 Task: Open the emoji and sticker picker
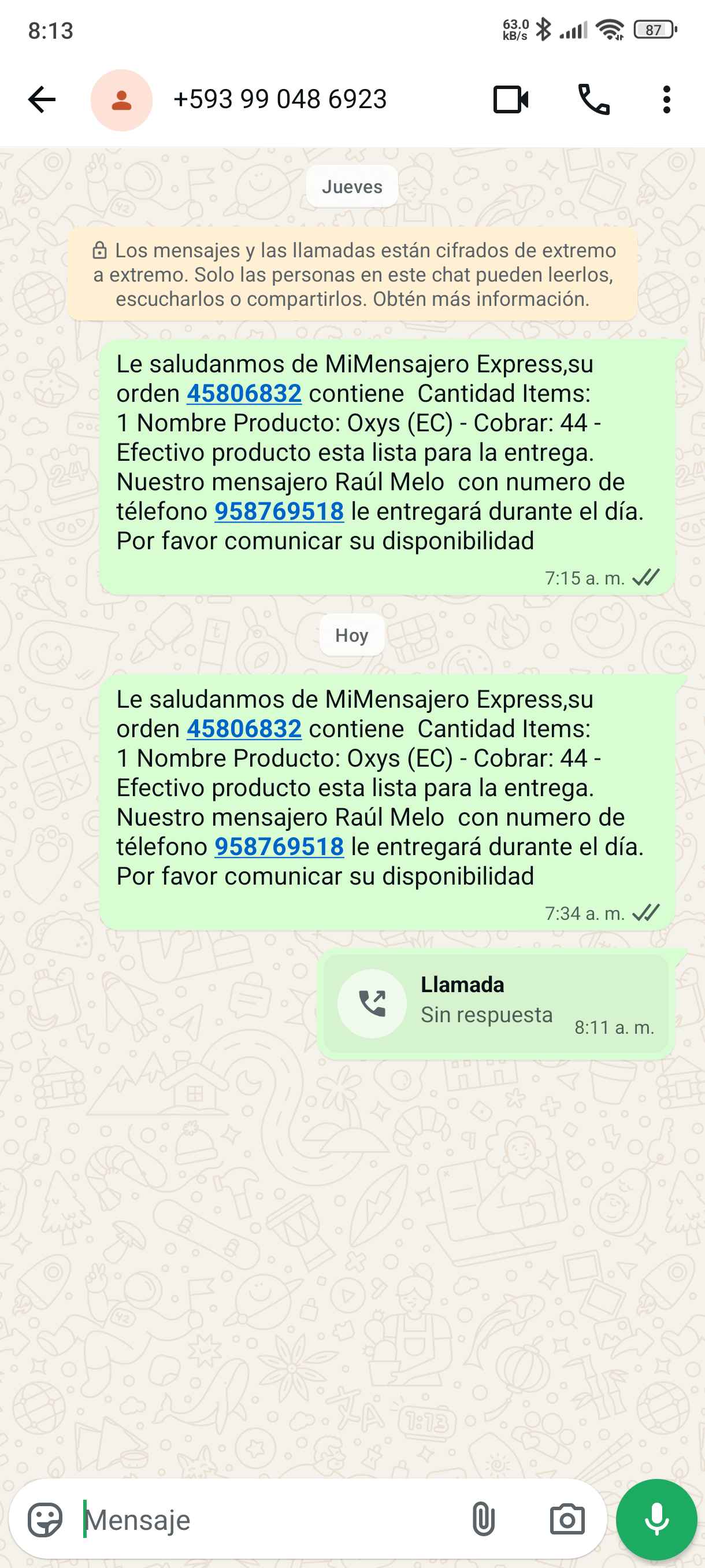pyautogui.click(x=45, y=1520)
